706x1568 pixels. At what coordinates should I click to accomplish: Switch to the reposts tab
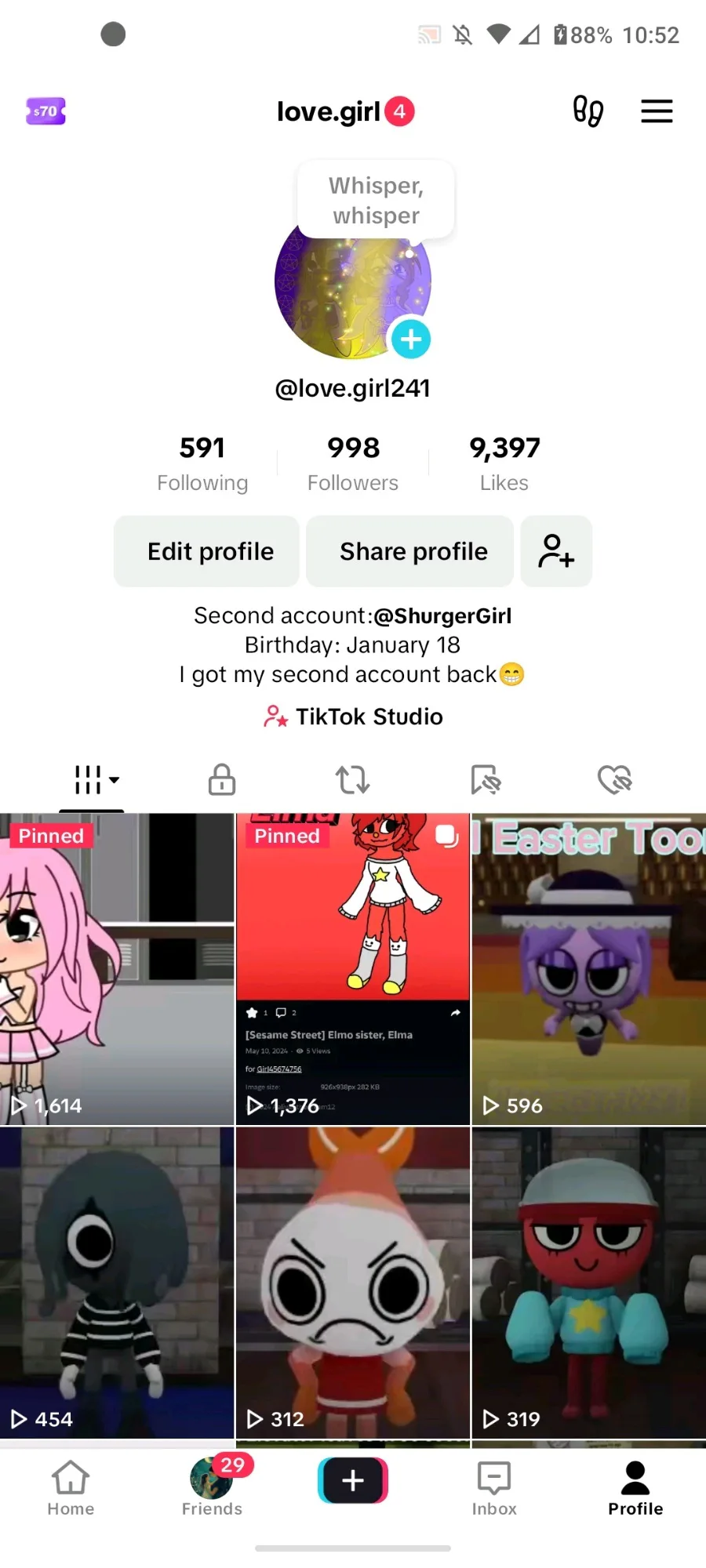(x=353, y=780)
